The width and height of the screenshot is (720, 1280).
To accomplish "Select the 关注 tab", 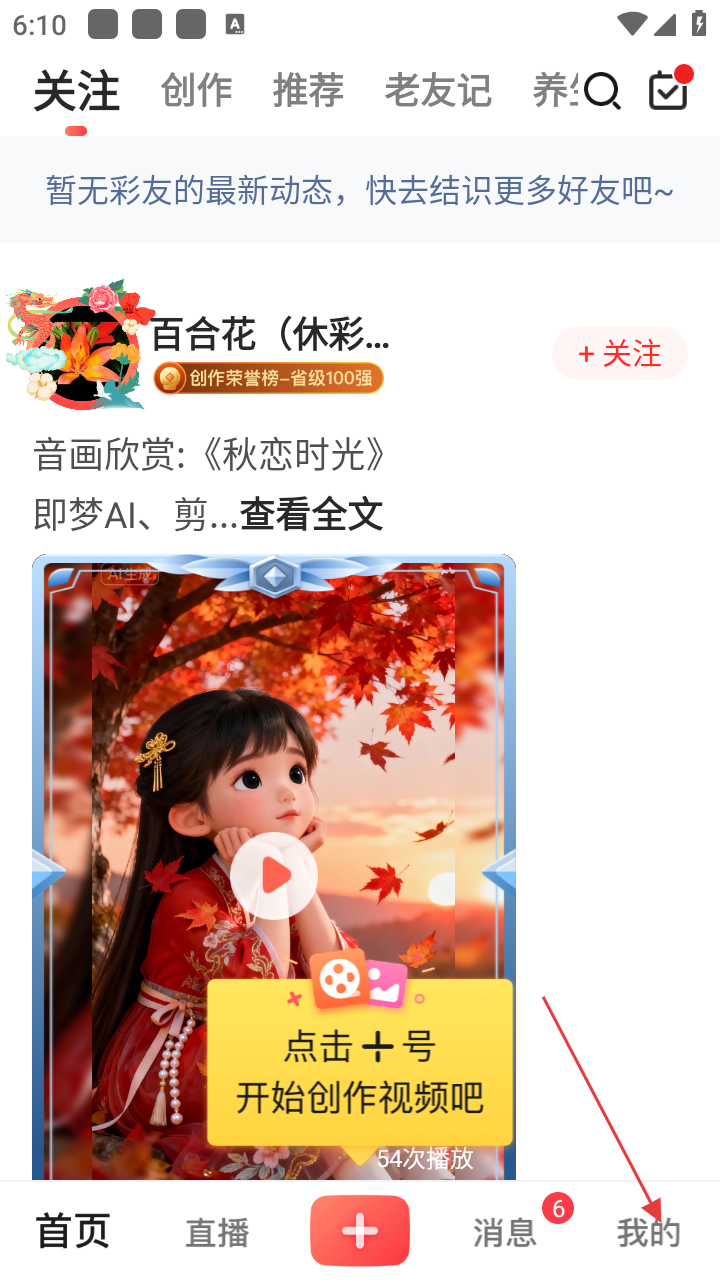I will point(77,91).
